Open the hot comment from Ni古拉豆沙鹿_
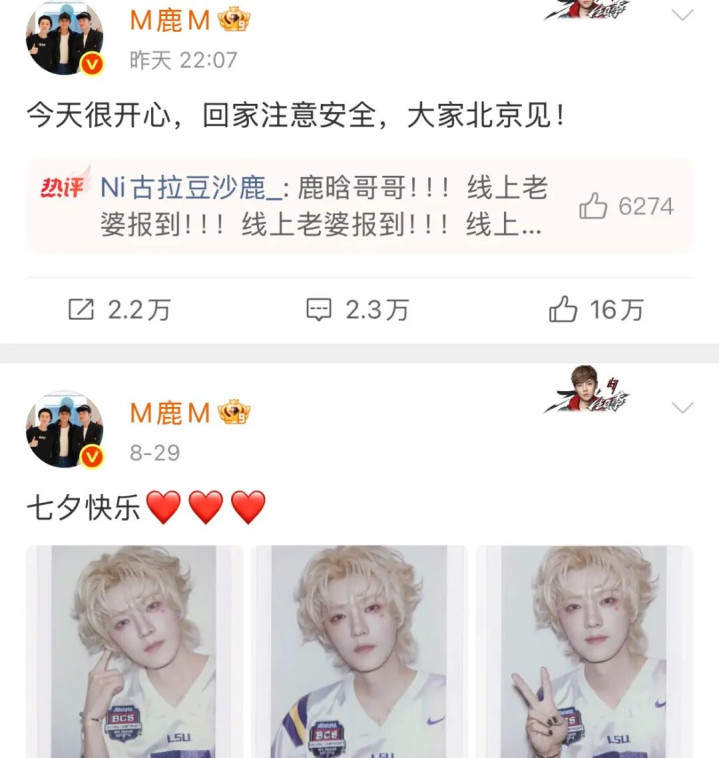 point(320,206)
